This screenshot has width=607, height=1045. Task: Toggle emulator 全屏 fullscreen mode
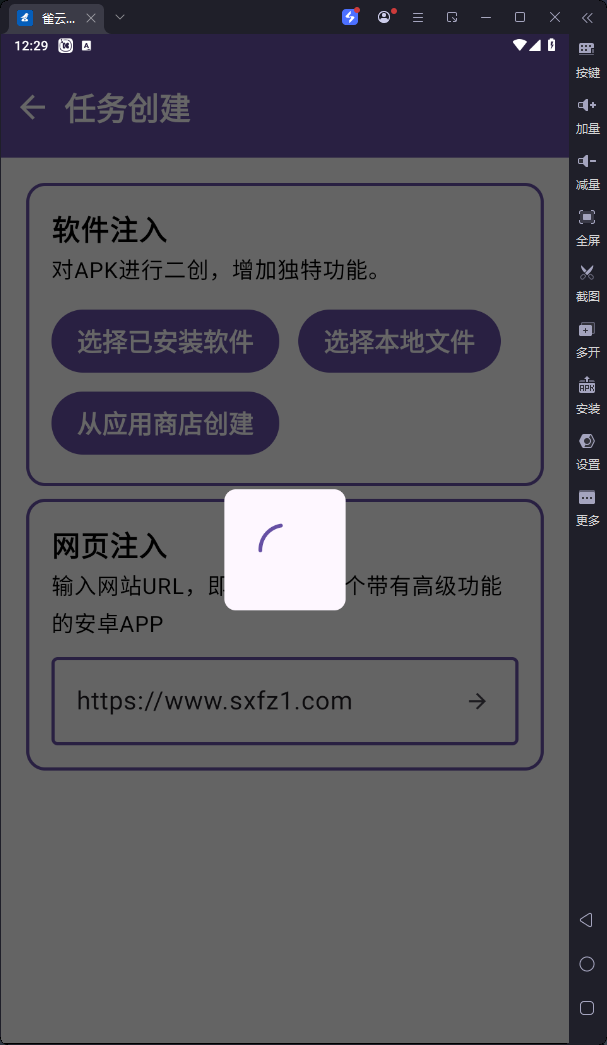coord(587,223)
